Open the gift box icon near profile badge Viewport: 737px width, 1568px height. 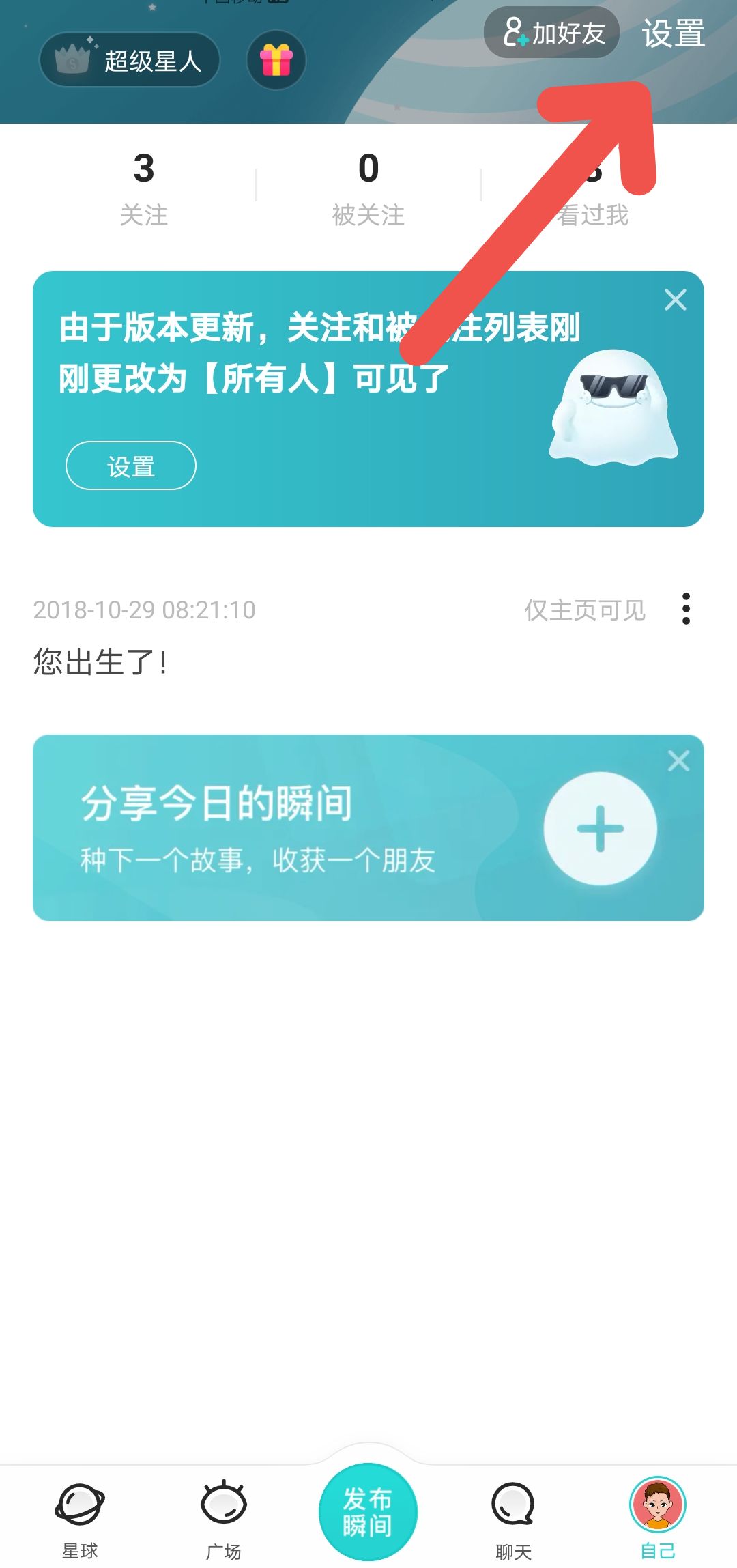click(x=276, y=60)
